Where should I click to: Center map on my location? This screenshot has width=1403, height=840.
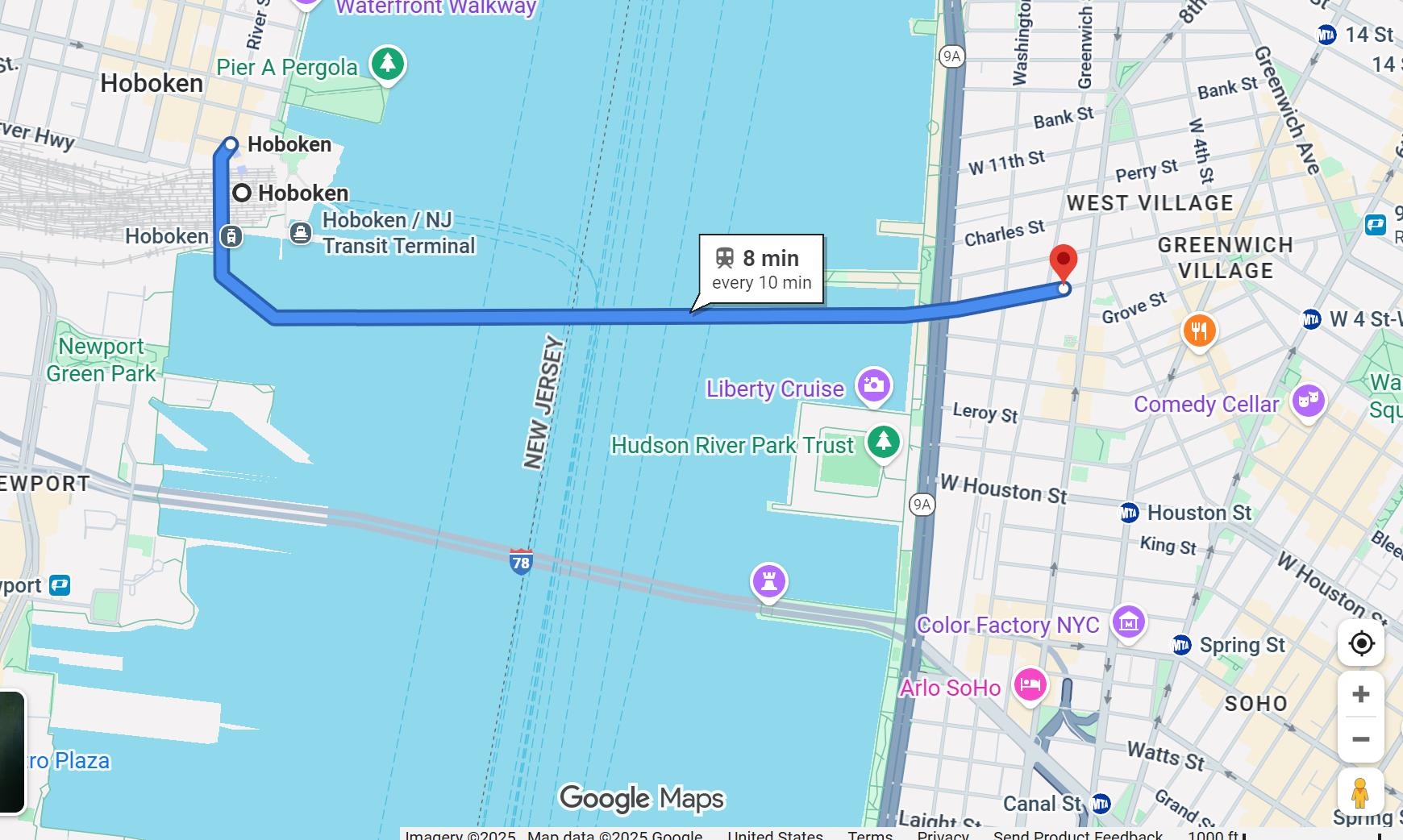coord(1361,643)
